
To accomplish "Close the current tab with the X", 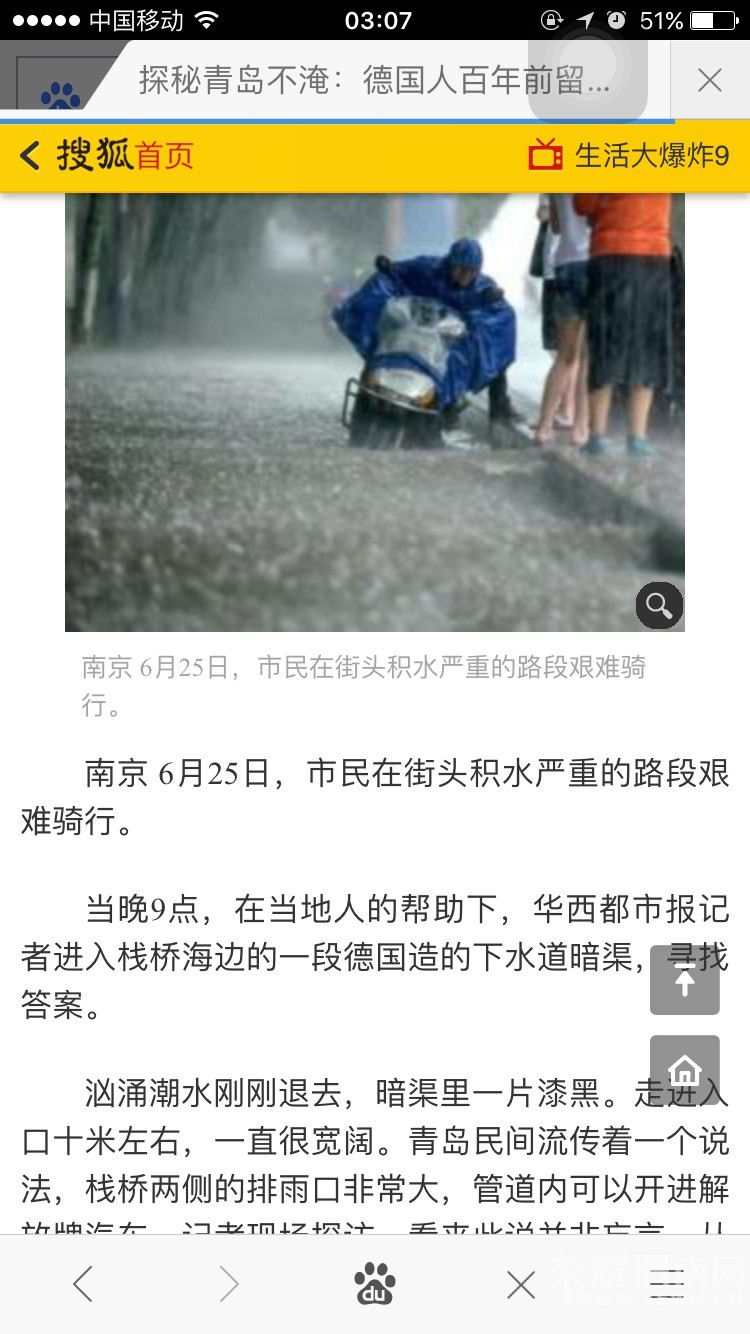I will point(710,81).
